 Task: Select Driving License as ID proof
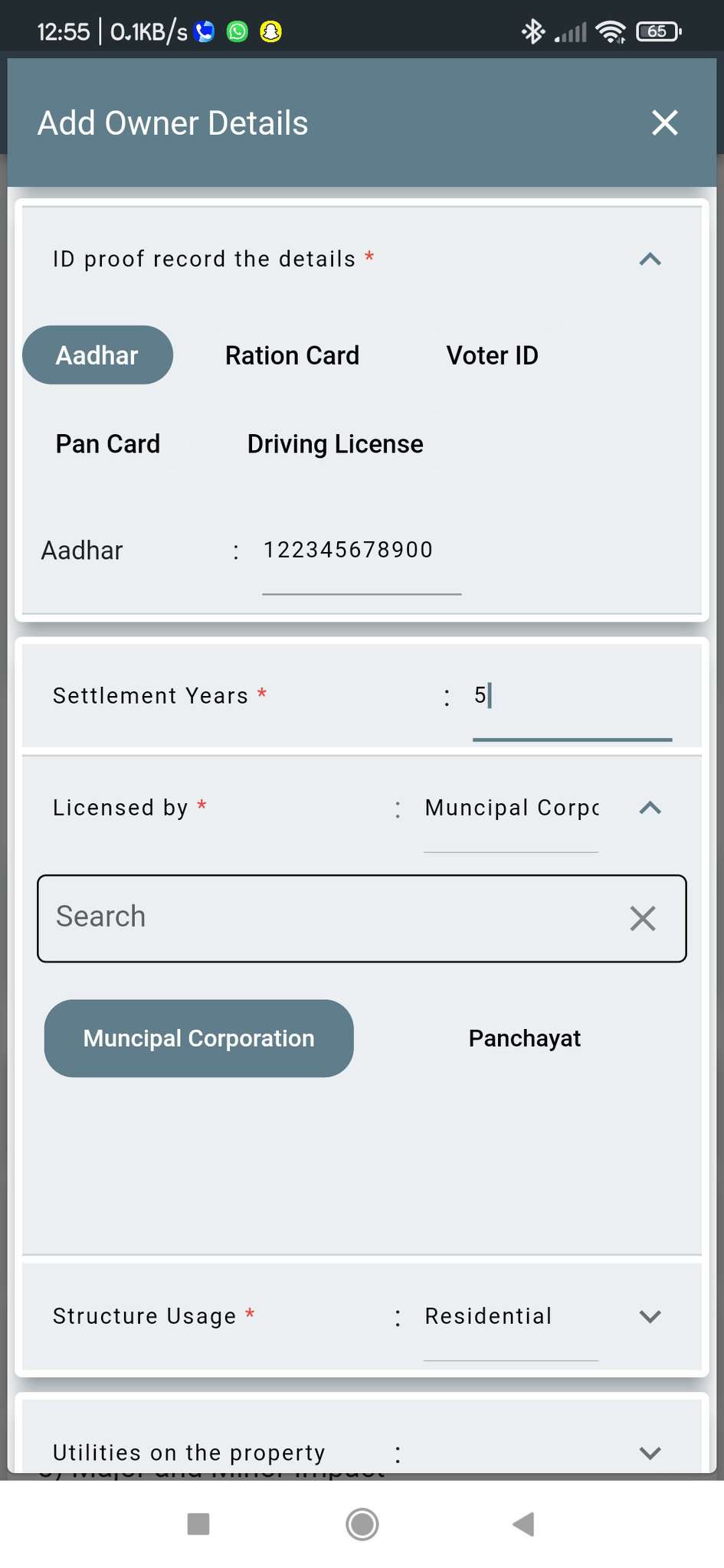pyautogui.click(x=335, y=444)
